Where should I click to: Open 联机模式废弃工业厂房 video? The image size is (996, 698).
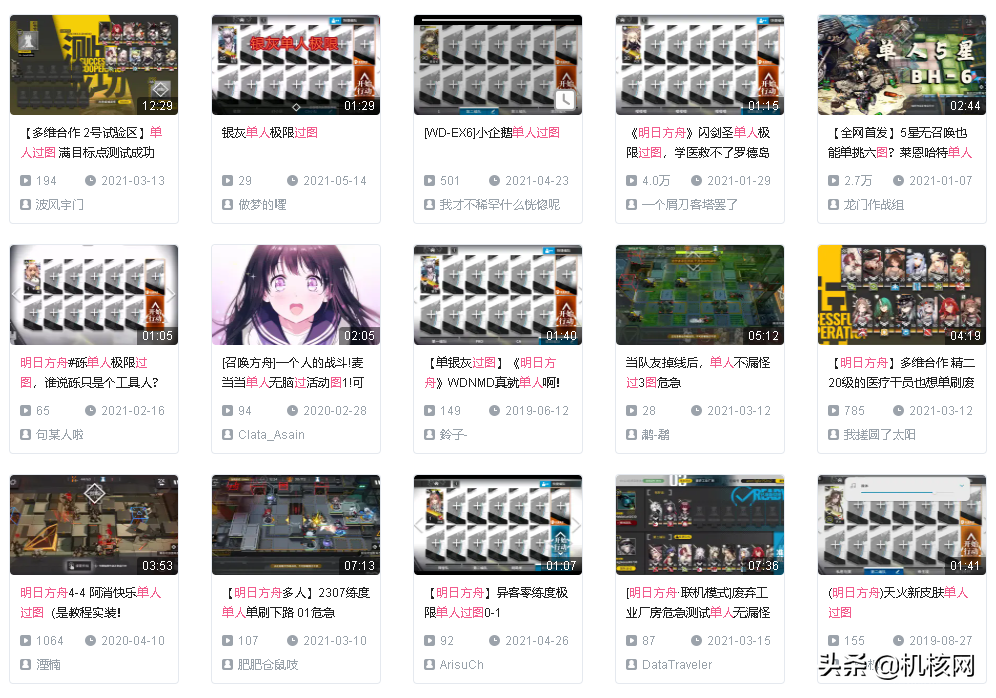coord(699,525)
